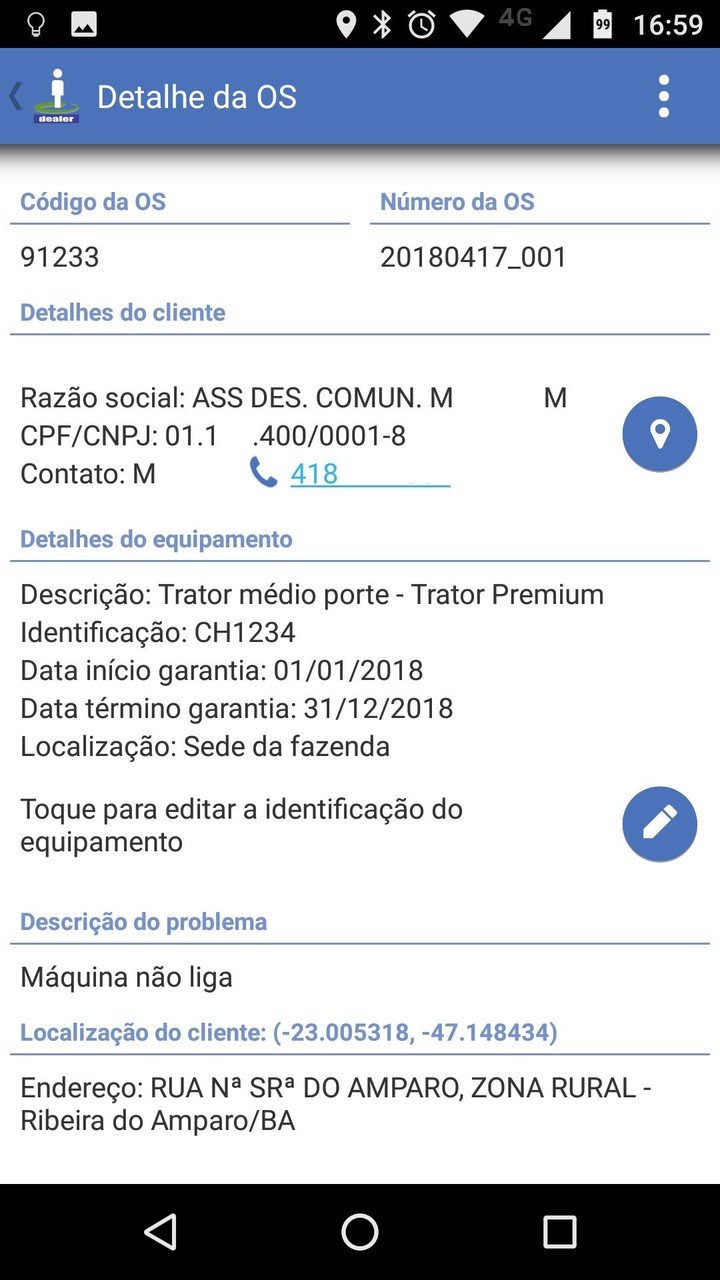Go back using the app bar arrow
This screenshot has height=1280, width=720.
pos(17,97)
